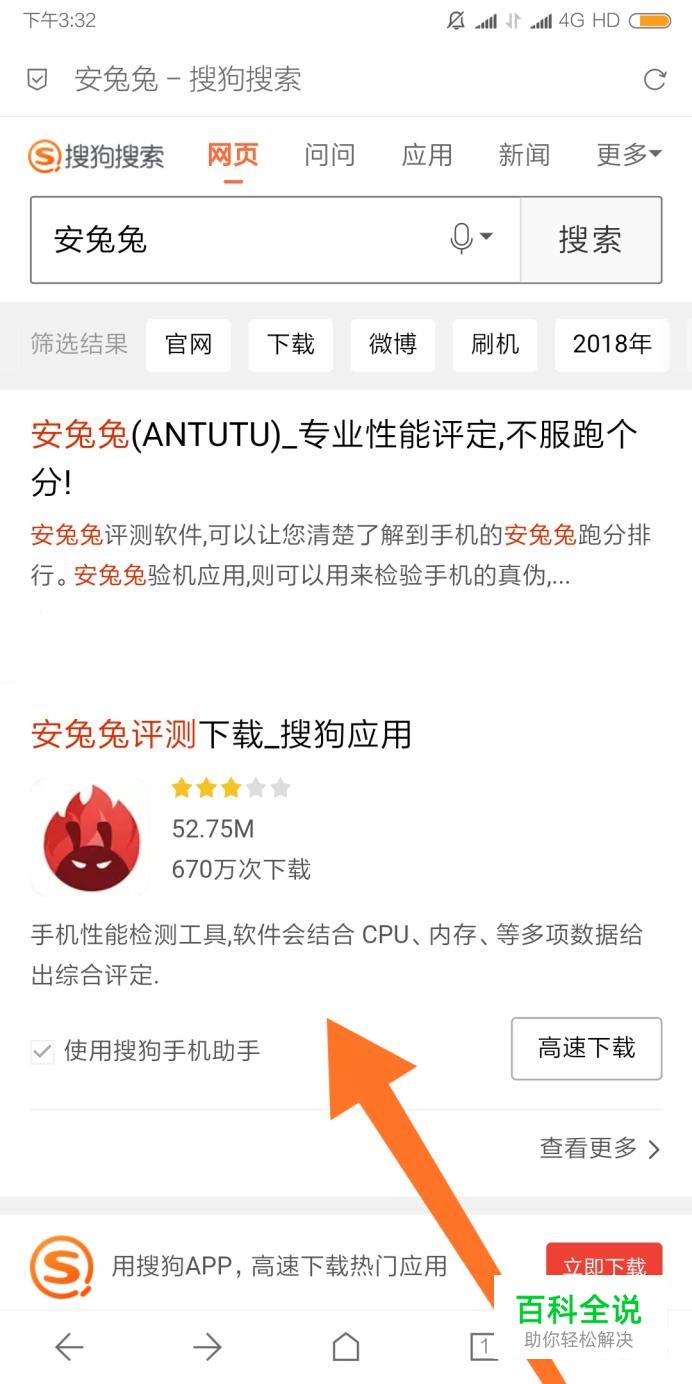
Task: Open 查看更多 for more apps
Action: (599, 1148)
